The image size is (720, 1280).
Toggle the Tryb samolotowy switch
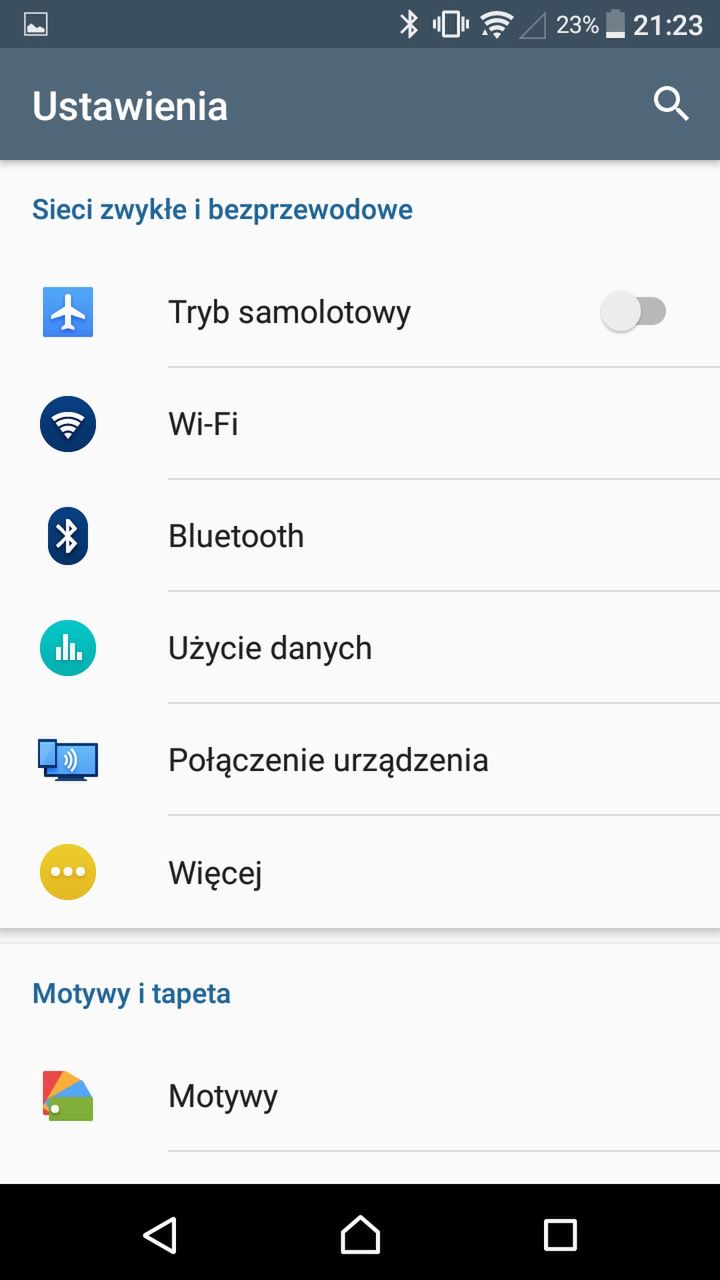tap(633, 312)
